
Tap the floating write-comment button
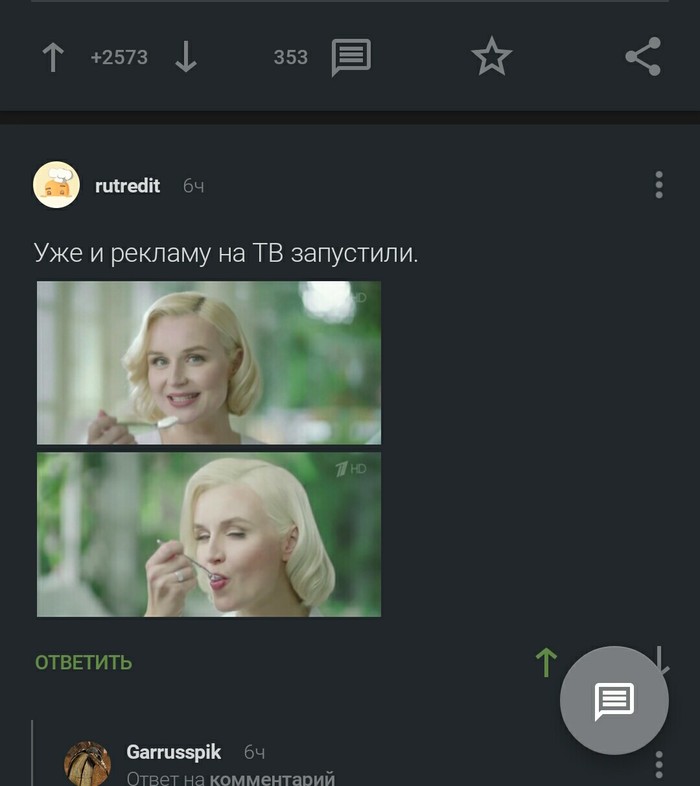pos(614,700)
